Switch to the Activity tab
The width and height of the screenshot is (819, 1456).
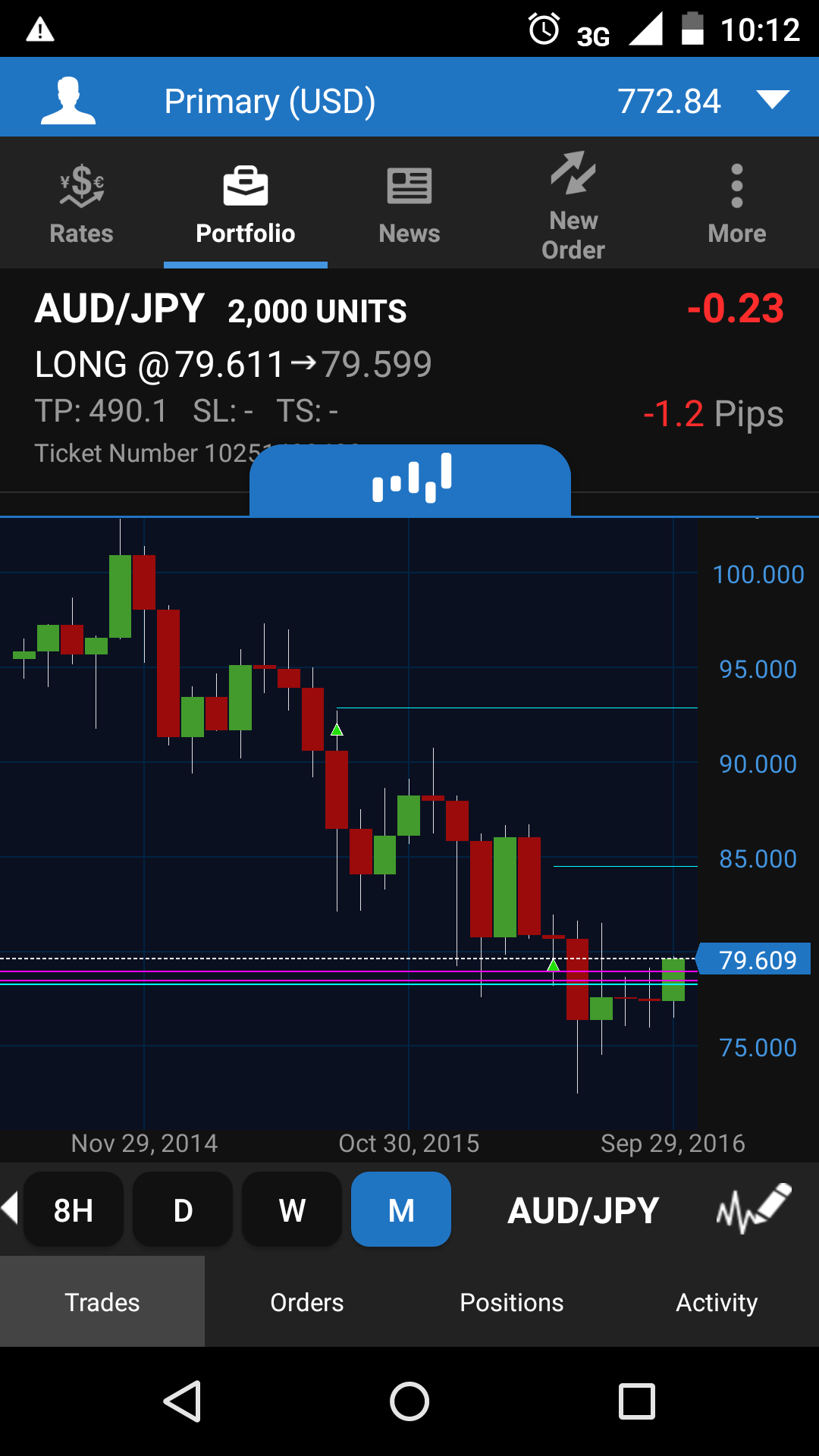717,1302
